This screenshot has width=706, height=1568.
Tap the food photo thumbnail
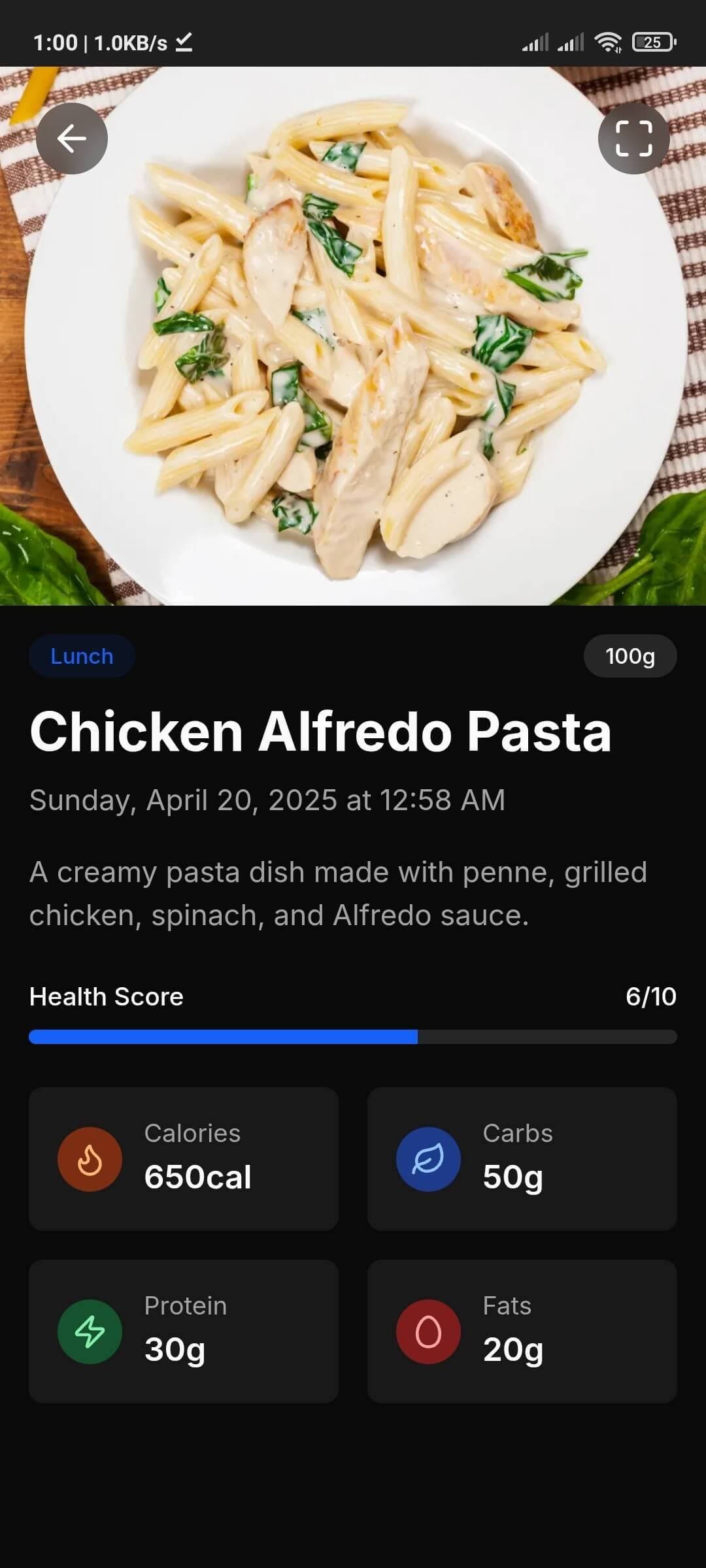coord(353,340)
